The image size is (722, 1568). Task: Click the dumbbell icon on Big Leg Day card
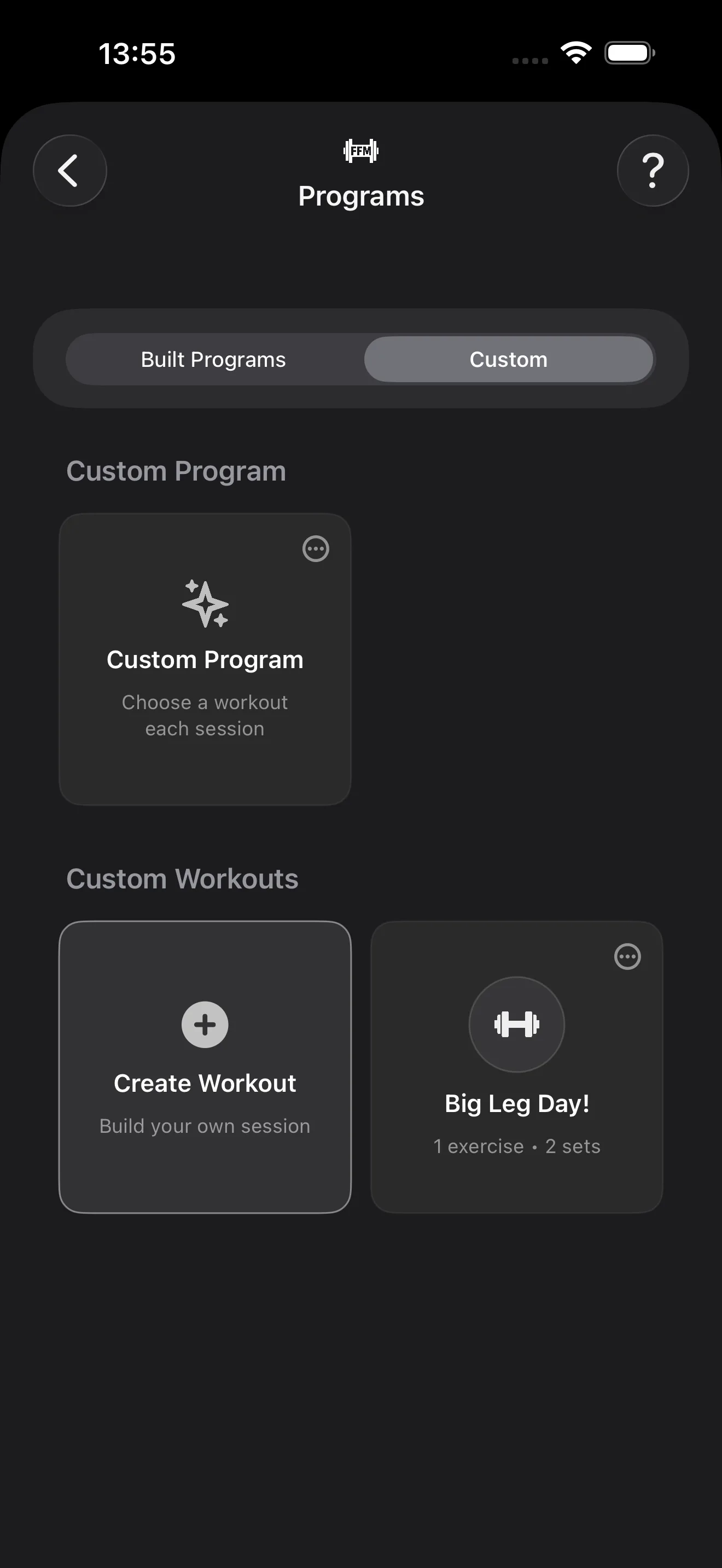tap(516, 1025)
